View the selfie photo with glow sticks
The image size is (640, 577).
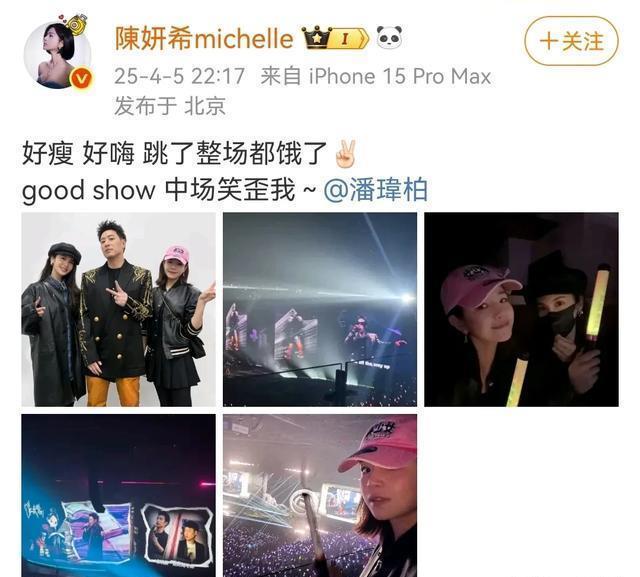tap(520, 309)
